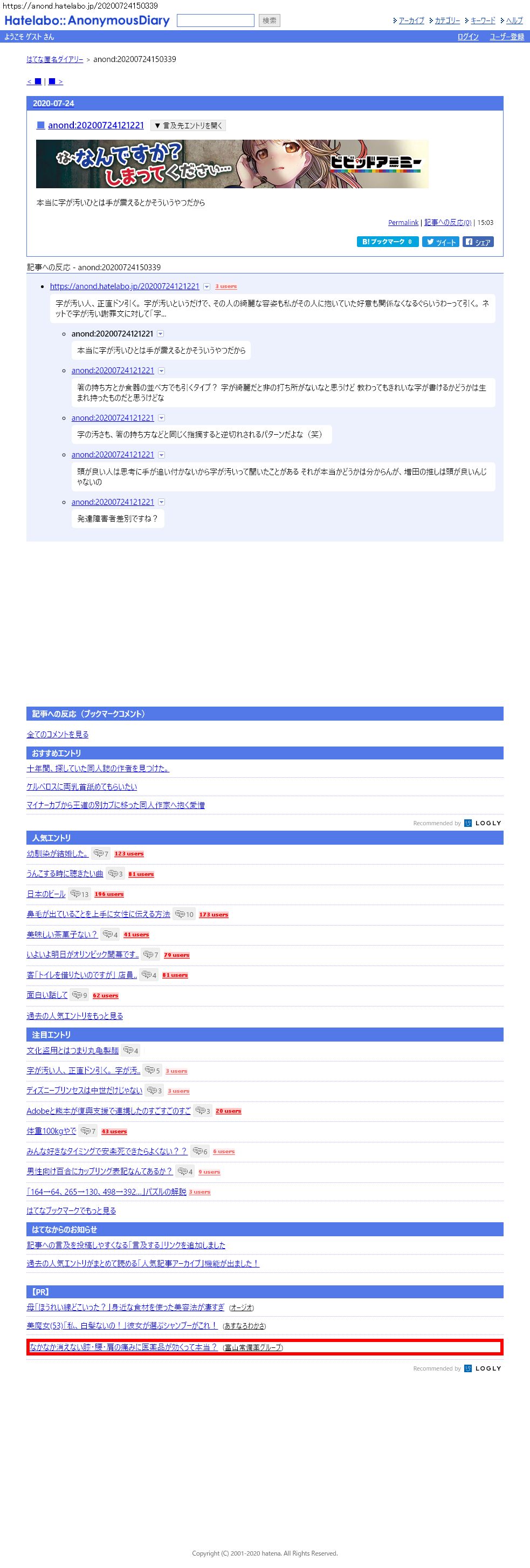Open 過去の人気エントリをもっと見る
530x1568 pixels.
(74, 1015)
